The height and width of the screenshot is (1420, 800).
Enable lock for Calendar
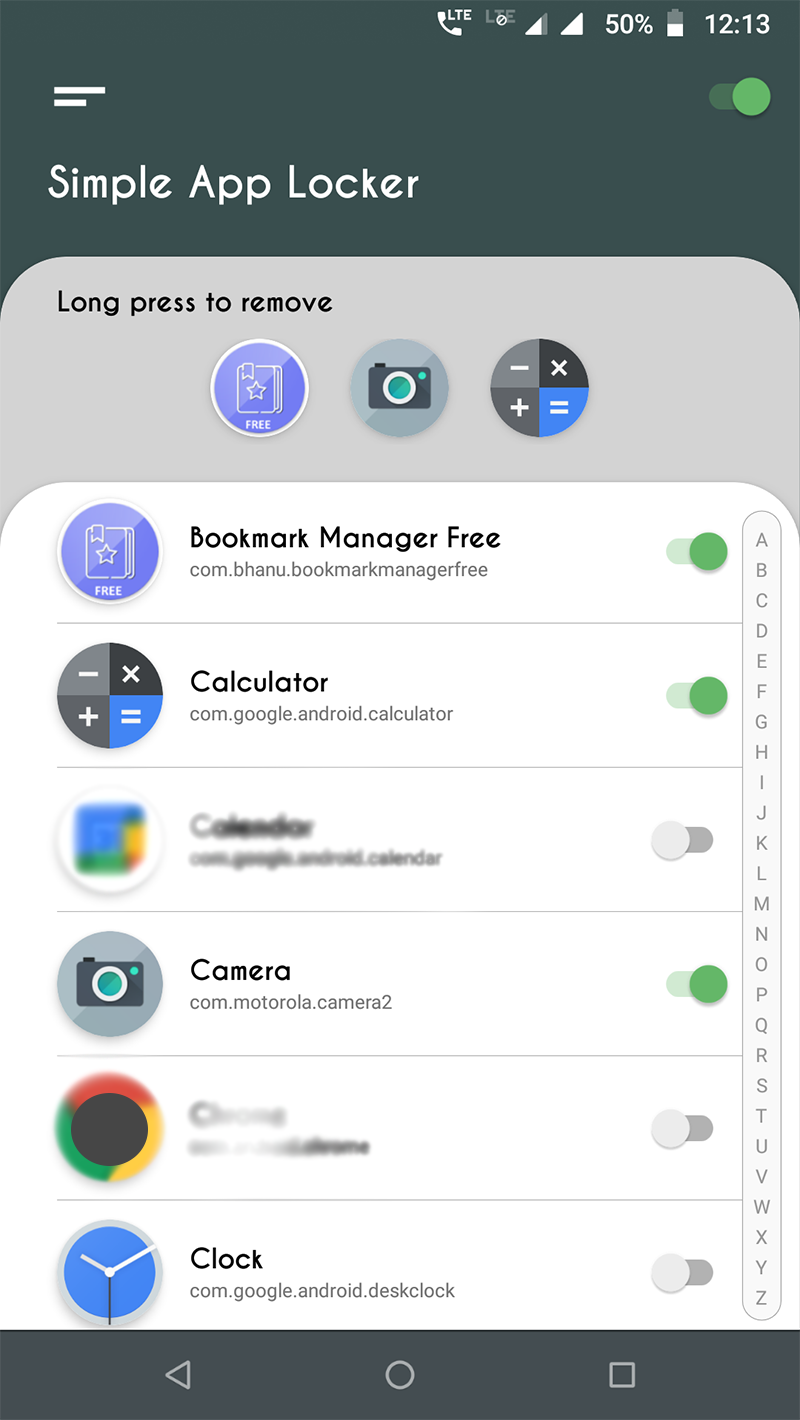coord(682,840)
